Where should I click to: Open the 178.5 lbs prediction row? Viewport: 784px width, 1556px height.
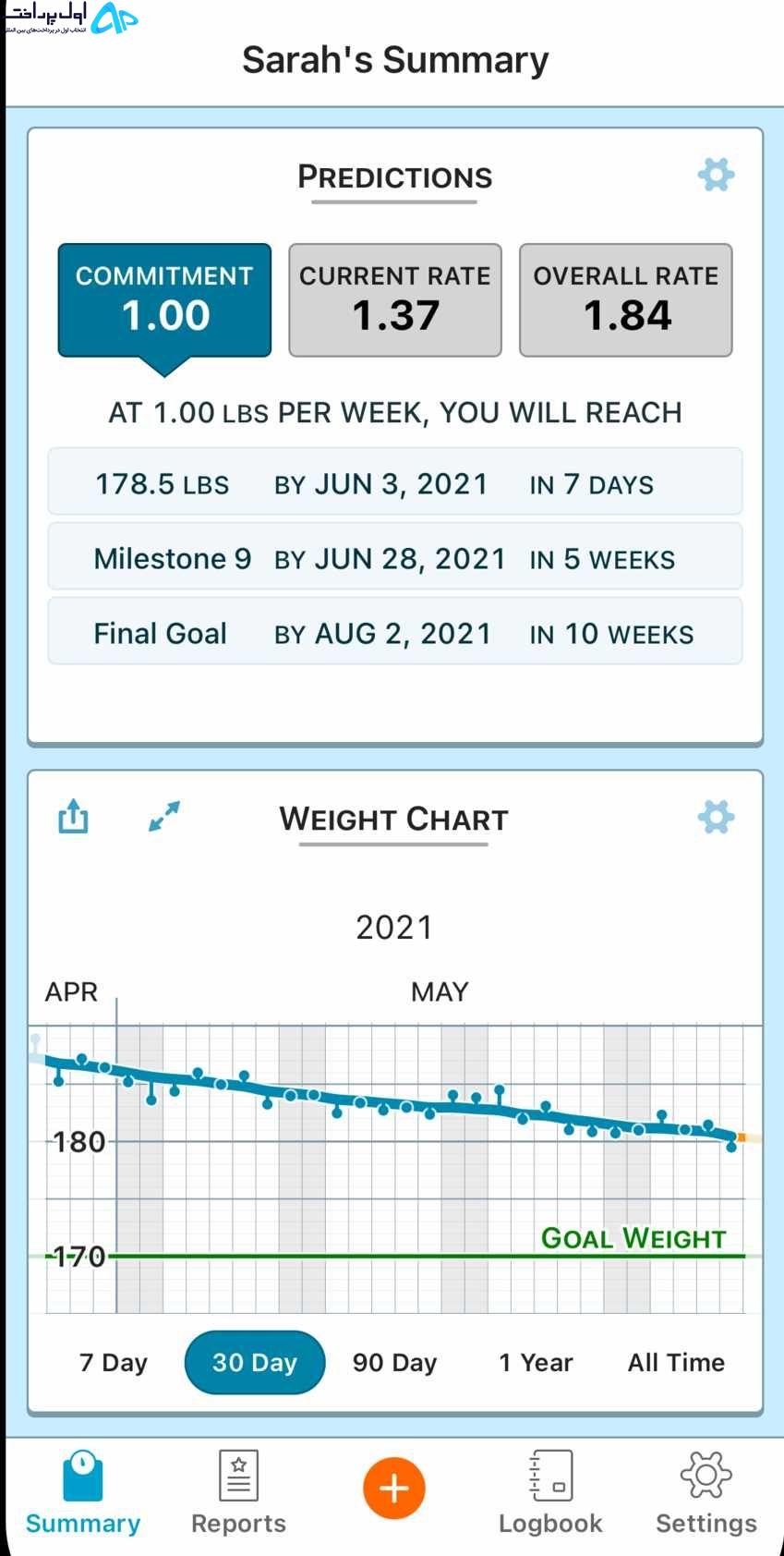tap(395, 481)
